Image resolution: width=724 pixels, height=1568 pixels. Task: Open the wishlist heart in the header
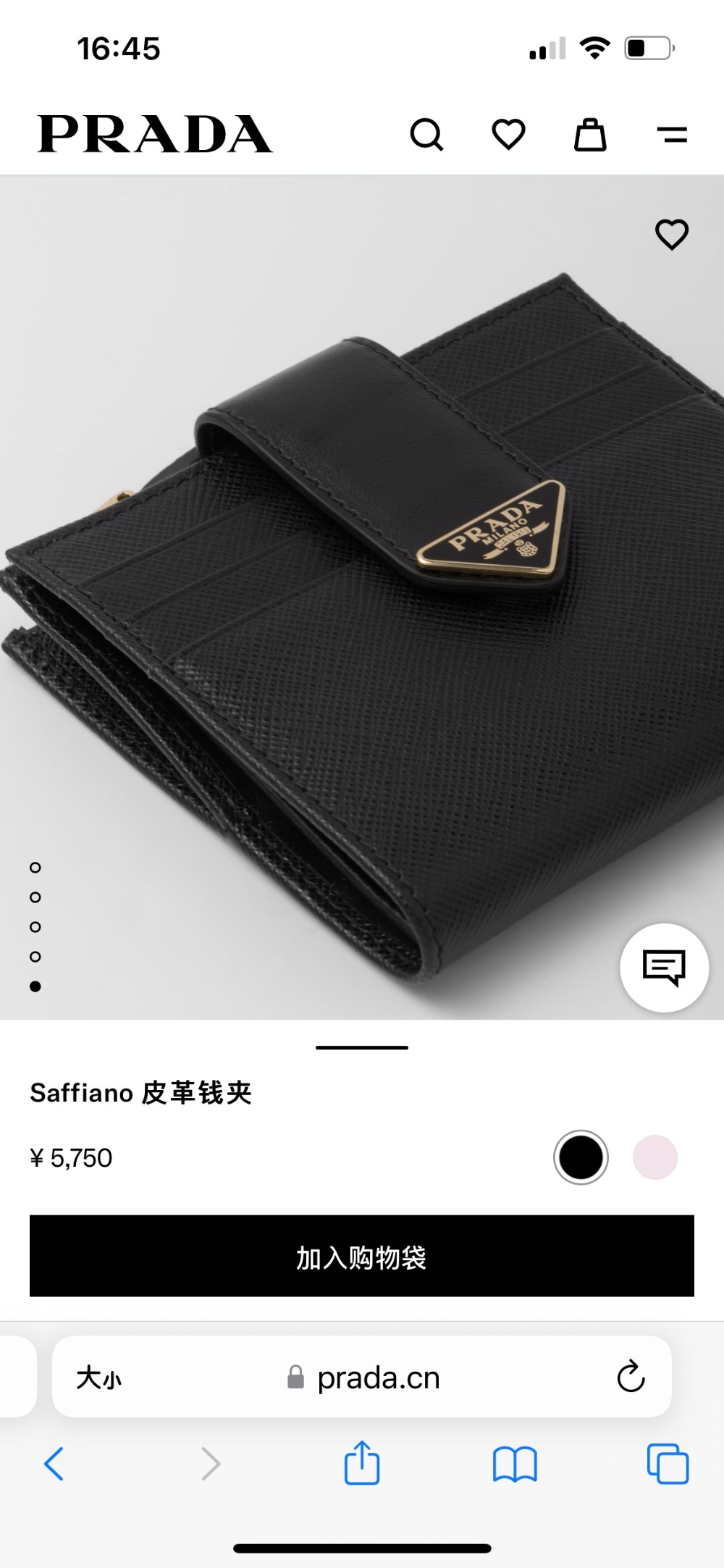508,135
